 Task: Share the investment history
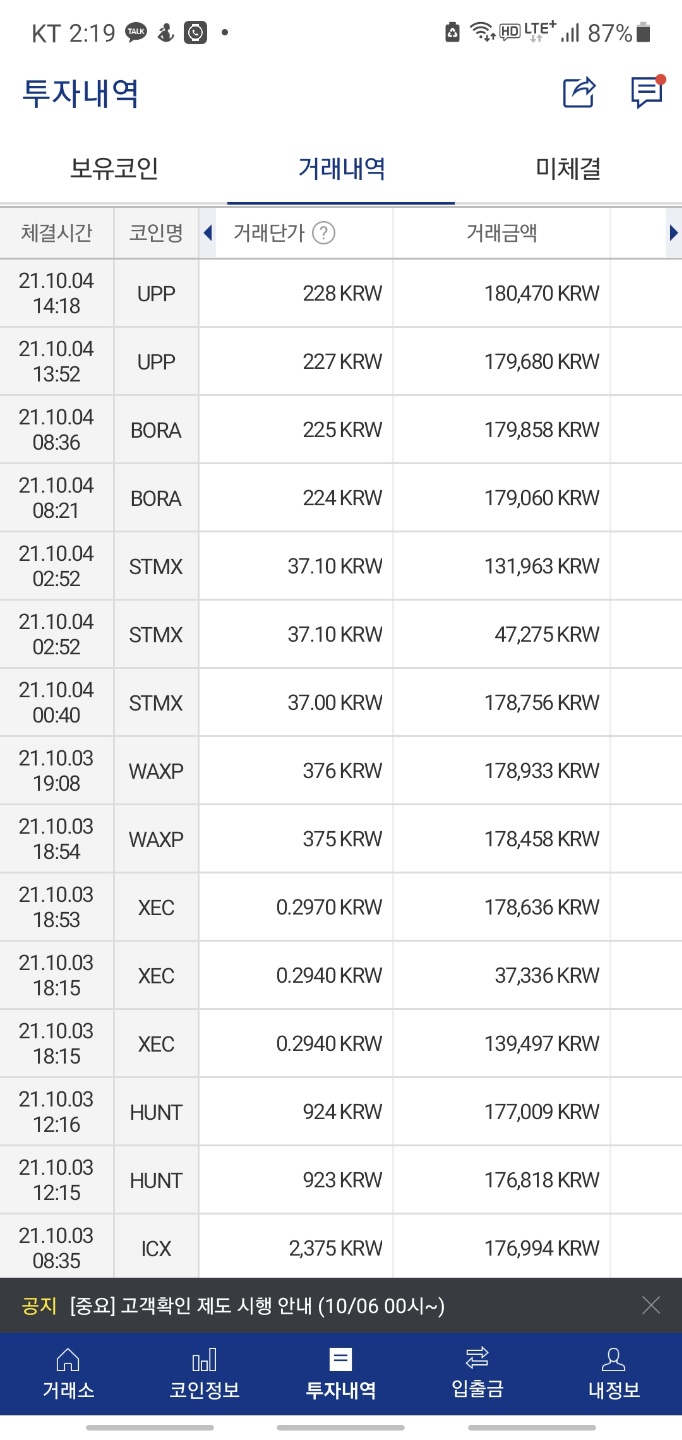(579, 93)
